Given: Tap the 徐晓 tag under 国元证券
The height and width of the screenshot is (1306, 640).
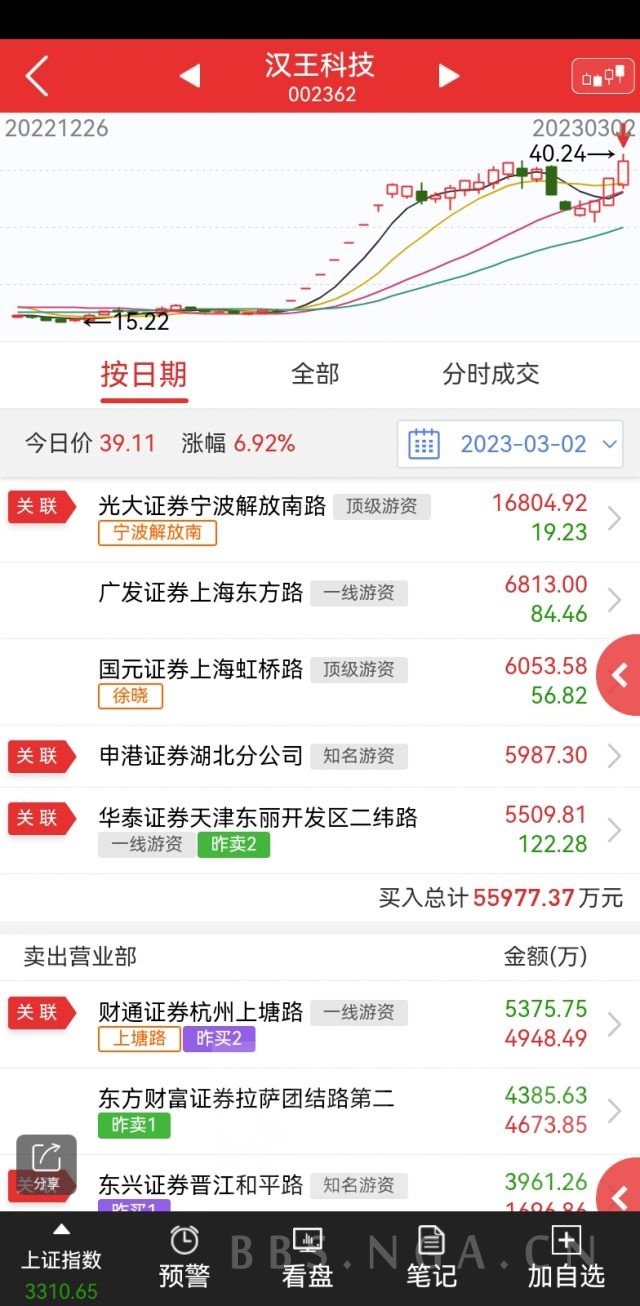Looking at the screenshot, I should 130,695.
